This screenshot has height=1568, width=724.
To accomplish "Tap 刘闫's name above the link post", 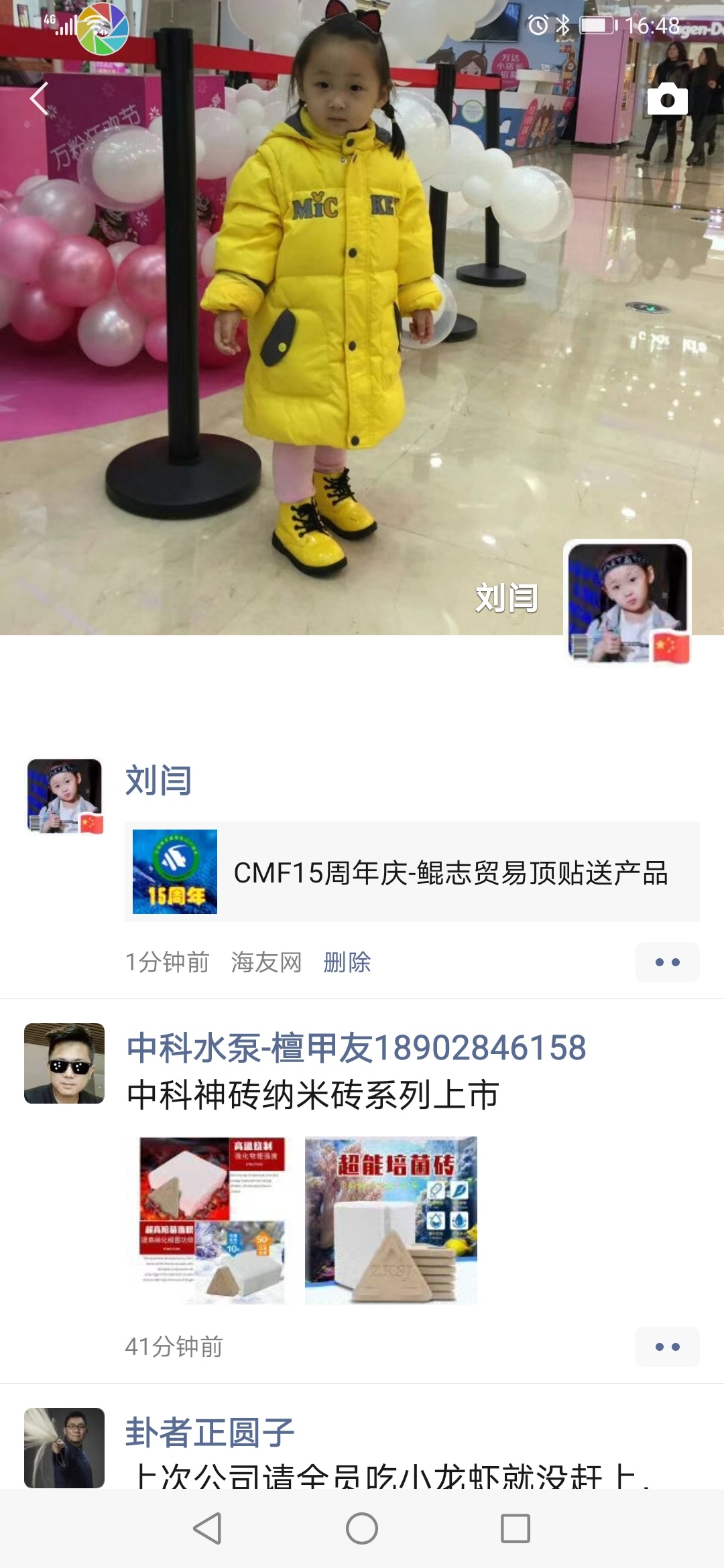I will pyautogui.click(x=159, y=781).
